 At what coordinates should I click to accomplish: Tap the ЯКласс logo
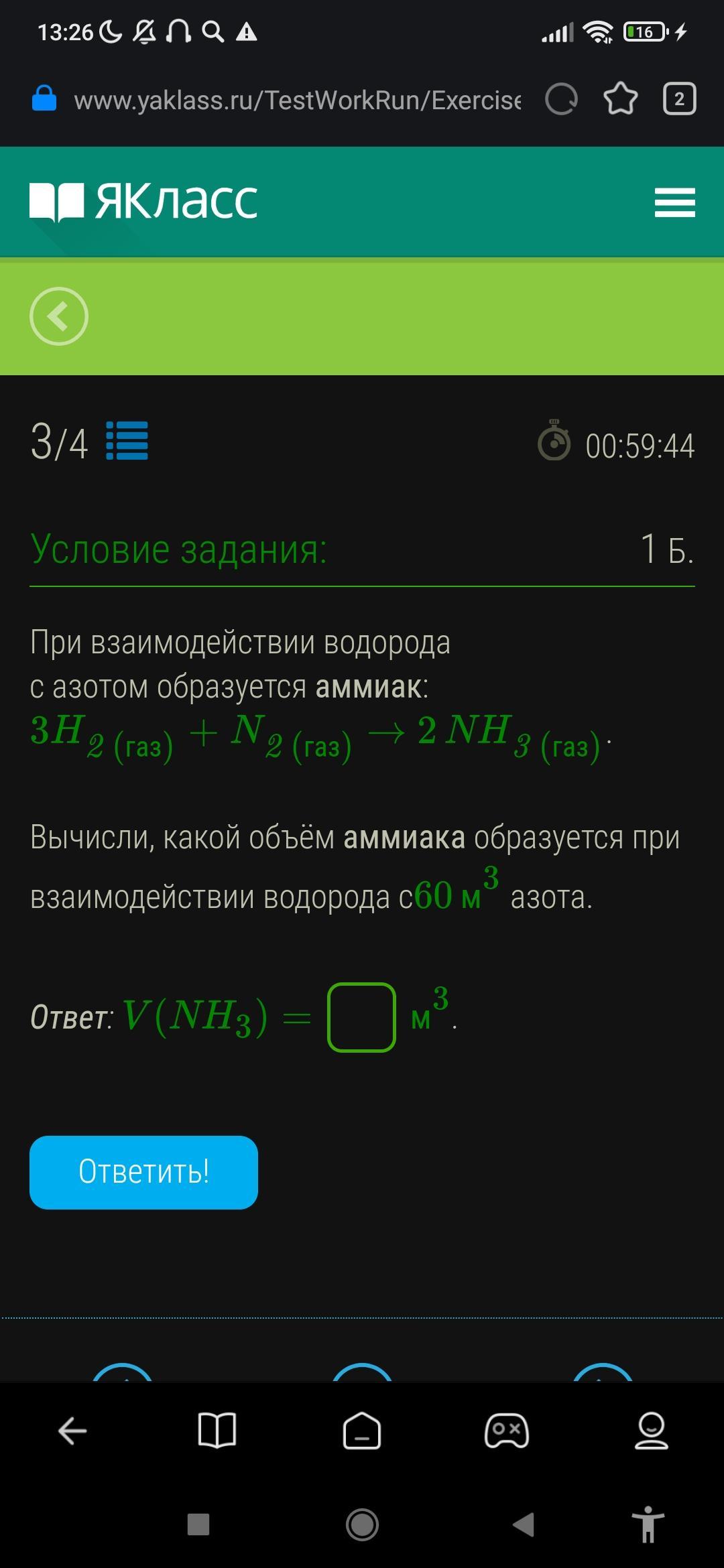pyautogui.click(x=143, y=202)
